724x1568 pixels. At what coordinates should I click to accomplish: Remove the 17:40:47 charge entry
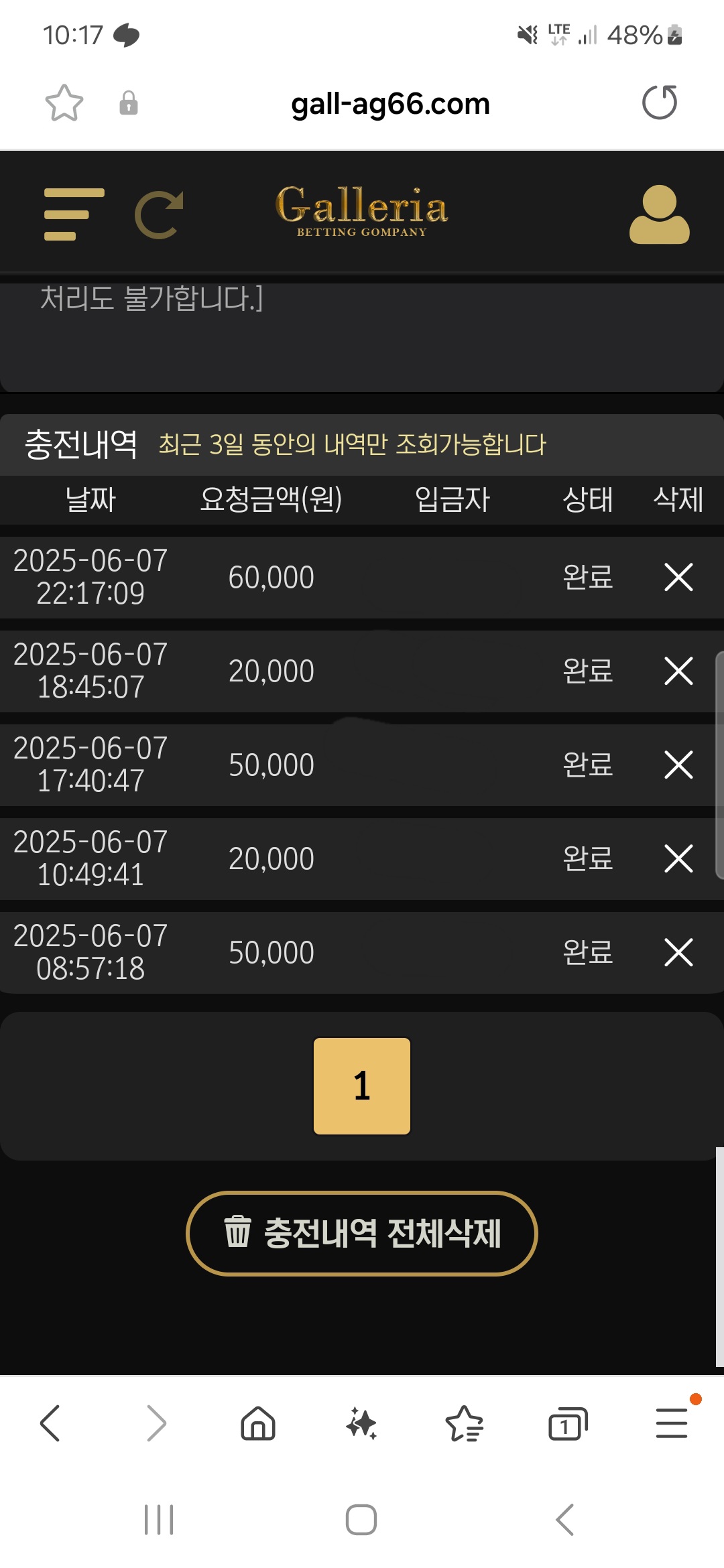pyautogui.click(x=678, y=765)
